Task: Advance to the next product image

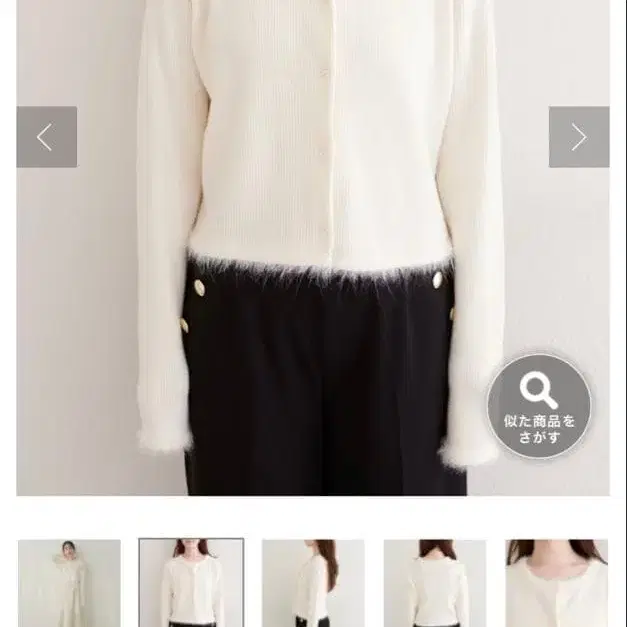Action: tap(579, 137)
